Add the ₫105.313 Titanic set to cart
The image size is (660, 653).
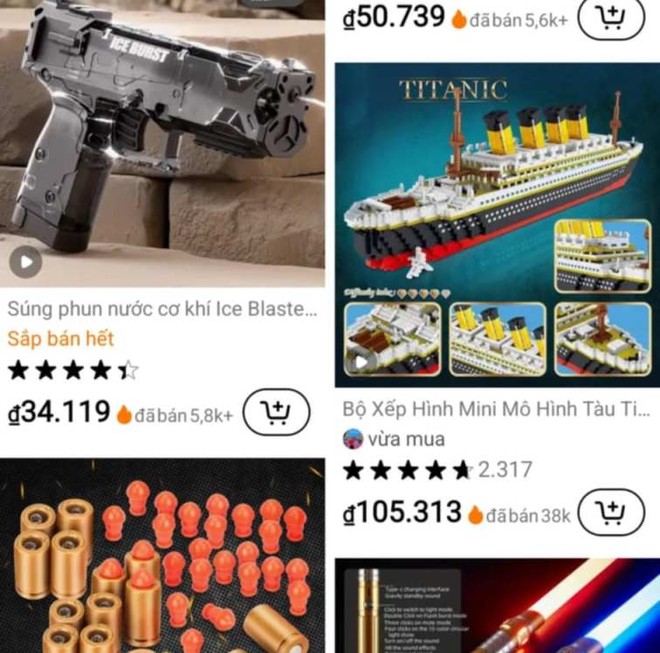[x=612, y=514]
